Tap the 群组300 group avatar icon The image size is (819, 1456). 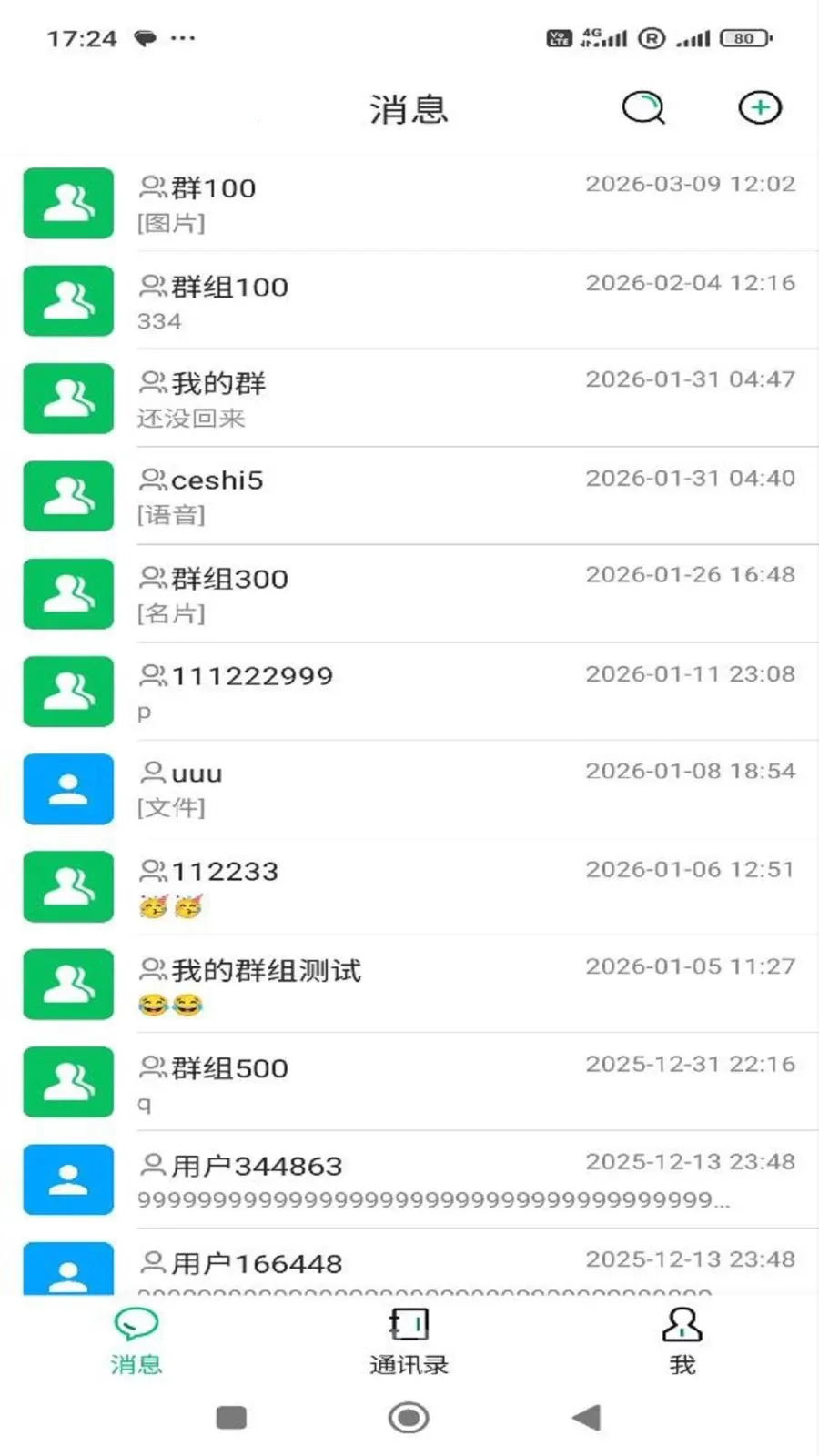coord(68,593)
